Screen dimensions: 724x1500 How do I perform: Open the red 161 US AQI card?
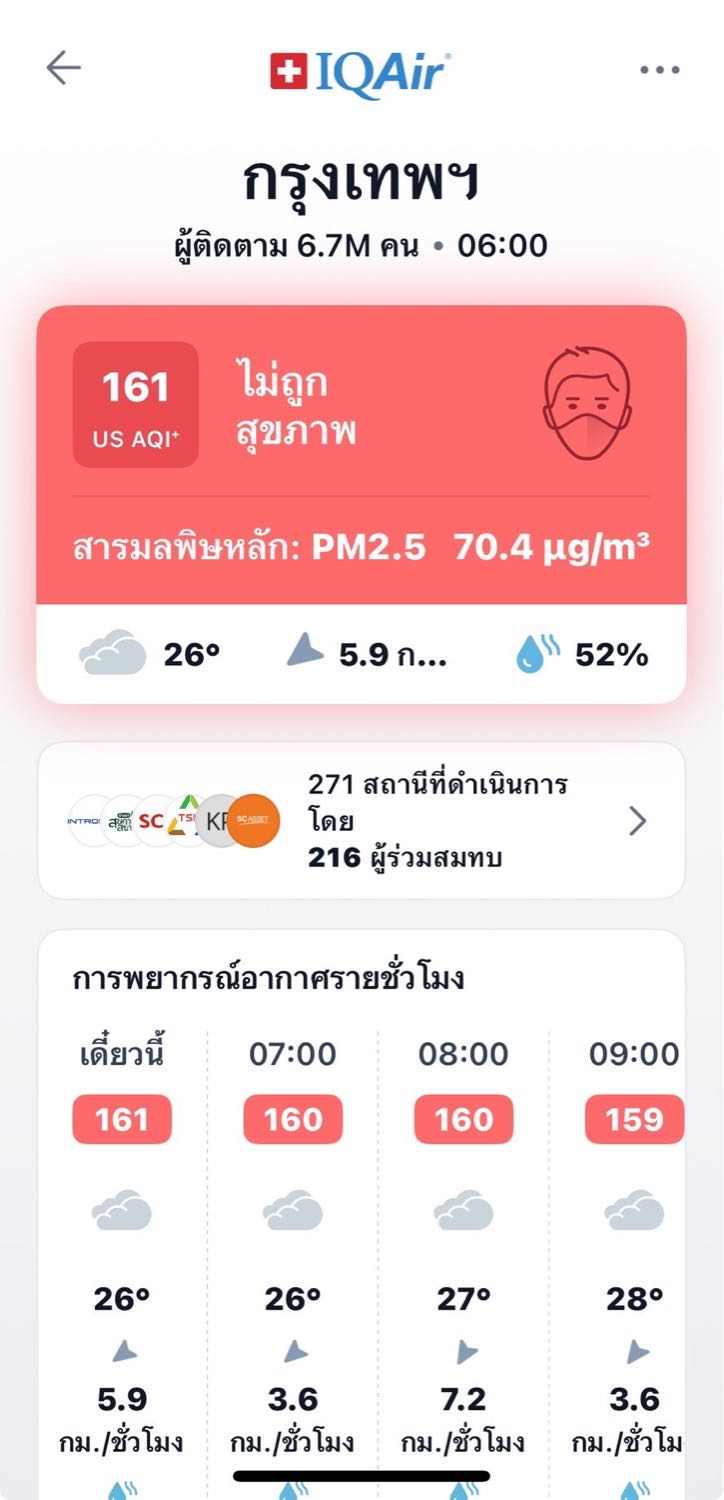click(361, 504)
